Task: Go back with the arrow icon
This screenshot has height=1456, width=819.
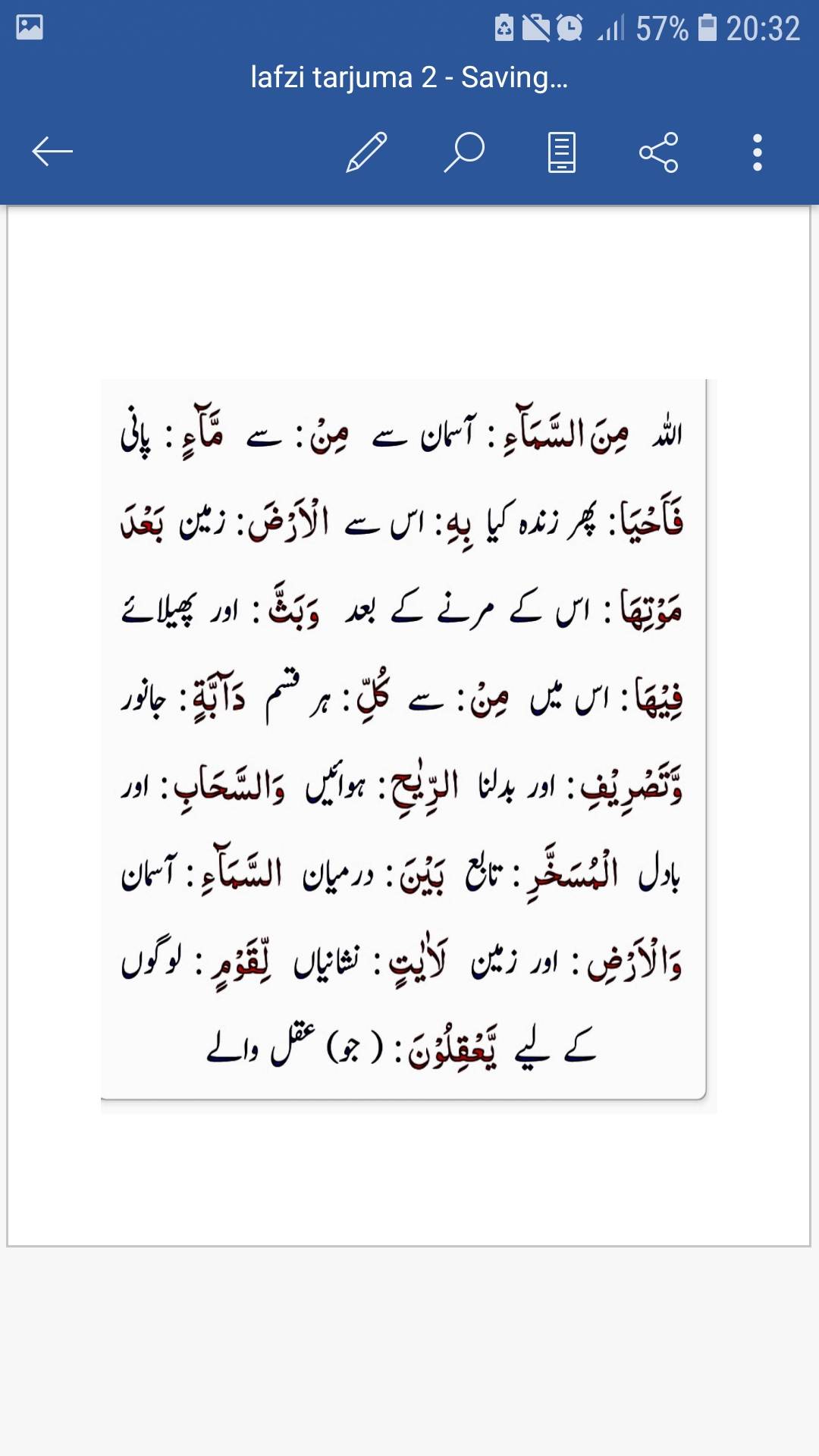Action: pyautogui.click(x=52, y=152)
